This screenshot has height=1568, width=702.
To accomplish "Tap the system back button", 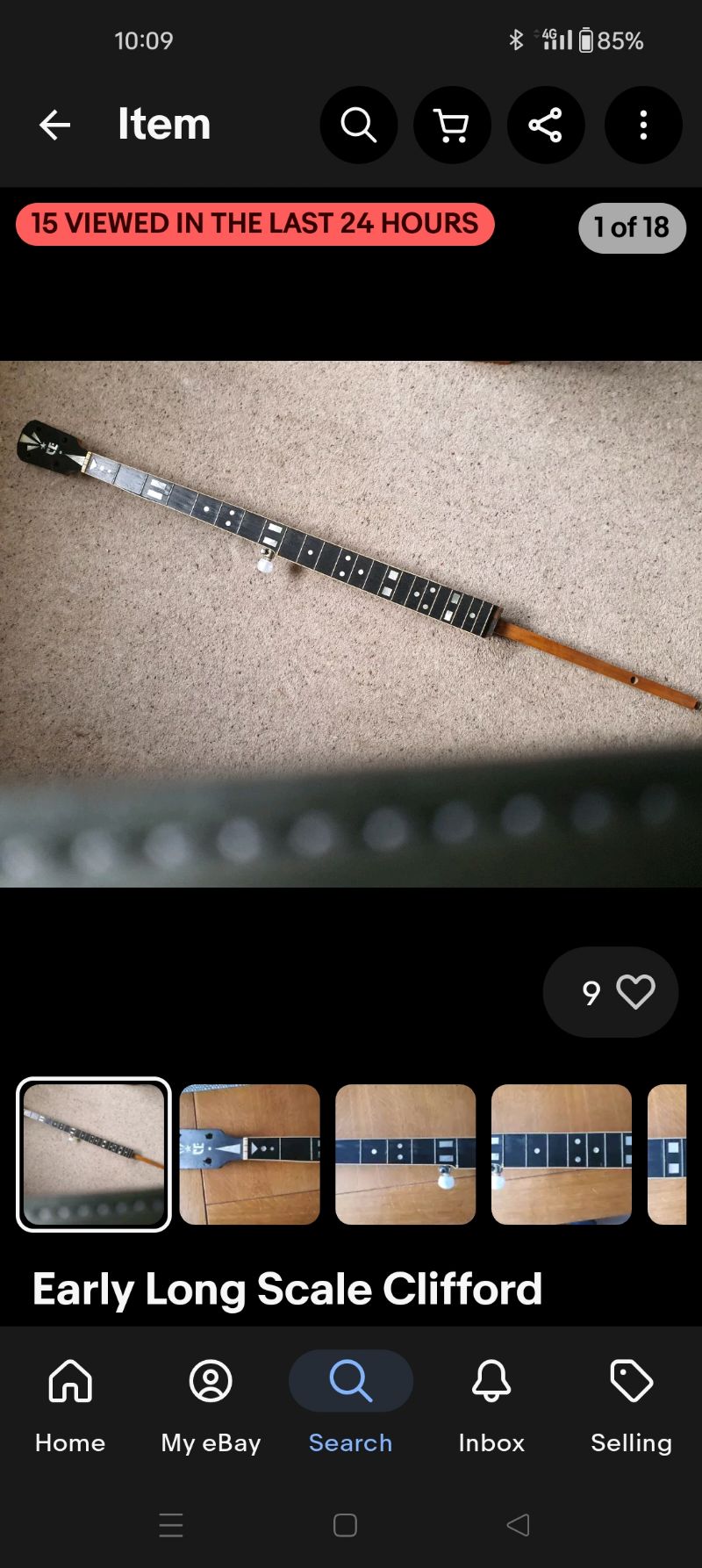I will point(519,1525).
